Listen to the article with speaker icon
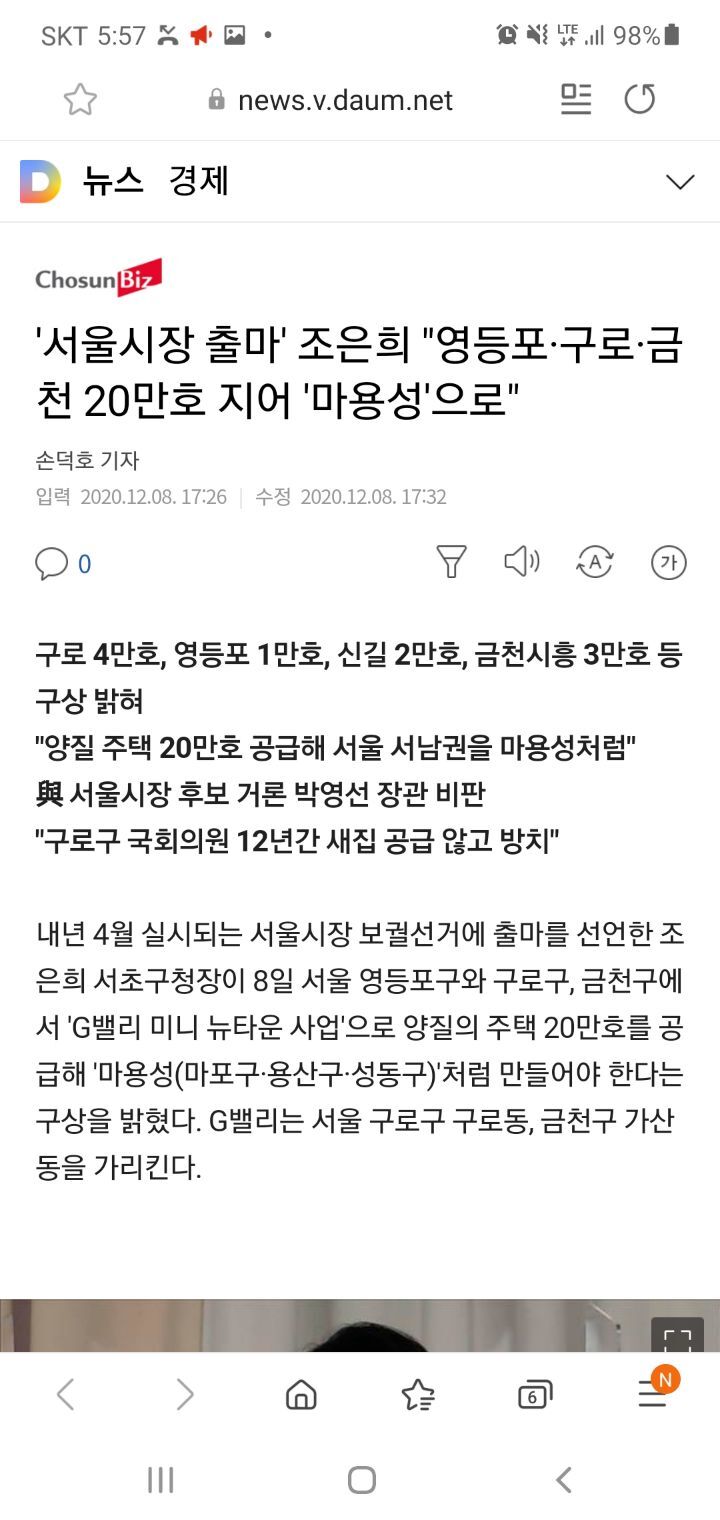 (522, 562)
